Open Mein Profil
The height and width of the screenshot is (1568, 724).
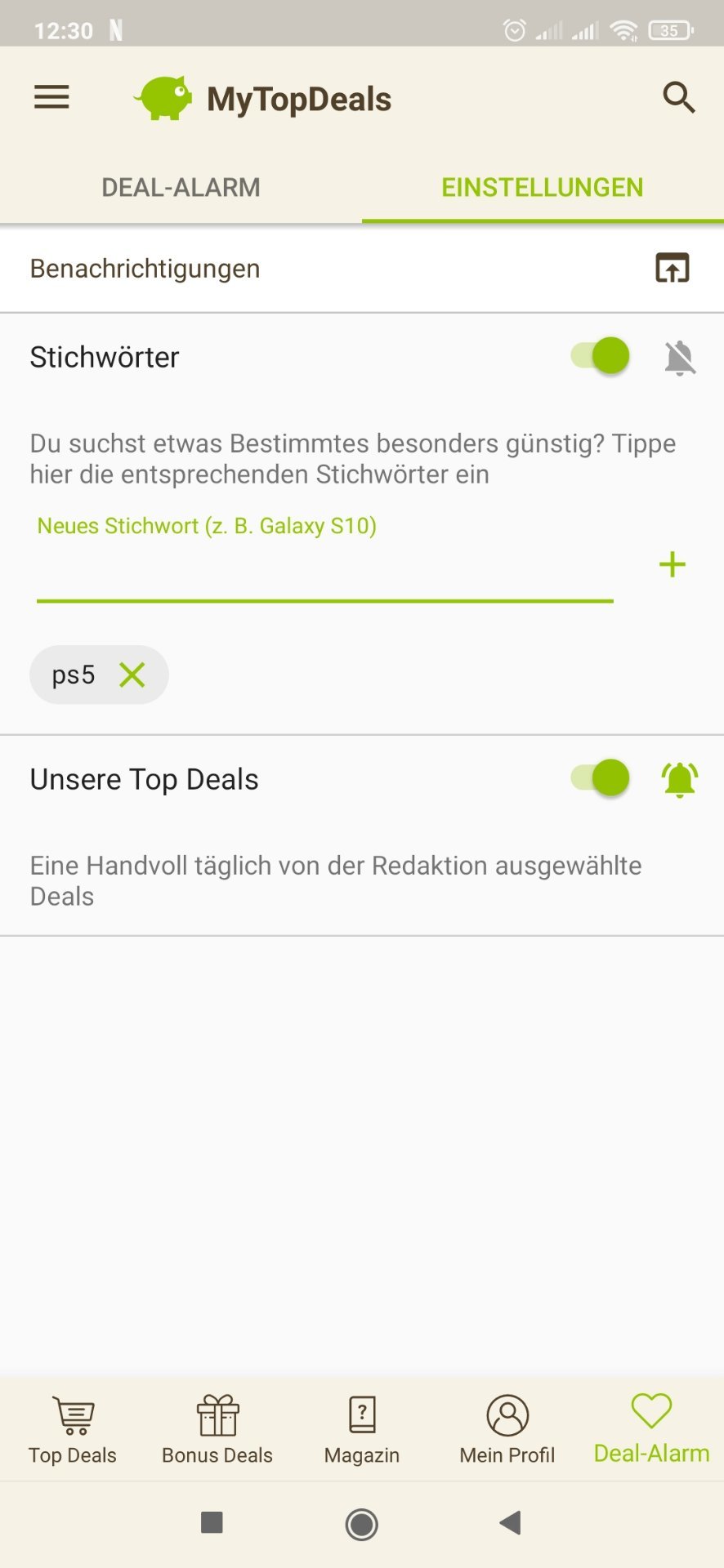click(x=507, y=1429)
